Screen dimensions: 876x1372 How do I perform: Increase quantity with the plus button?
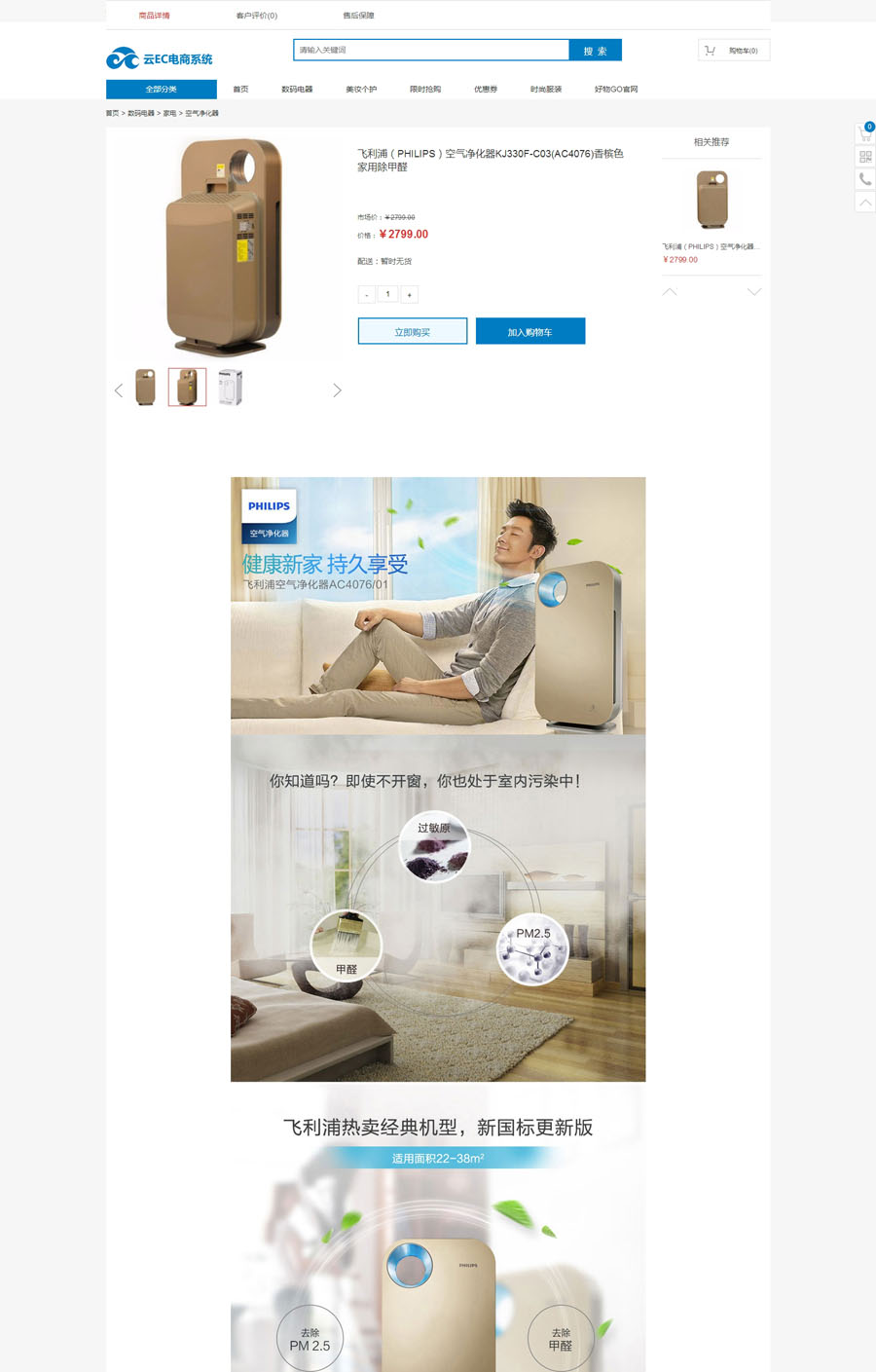click(409, 294)
